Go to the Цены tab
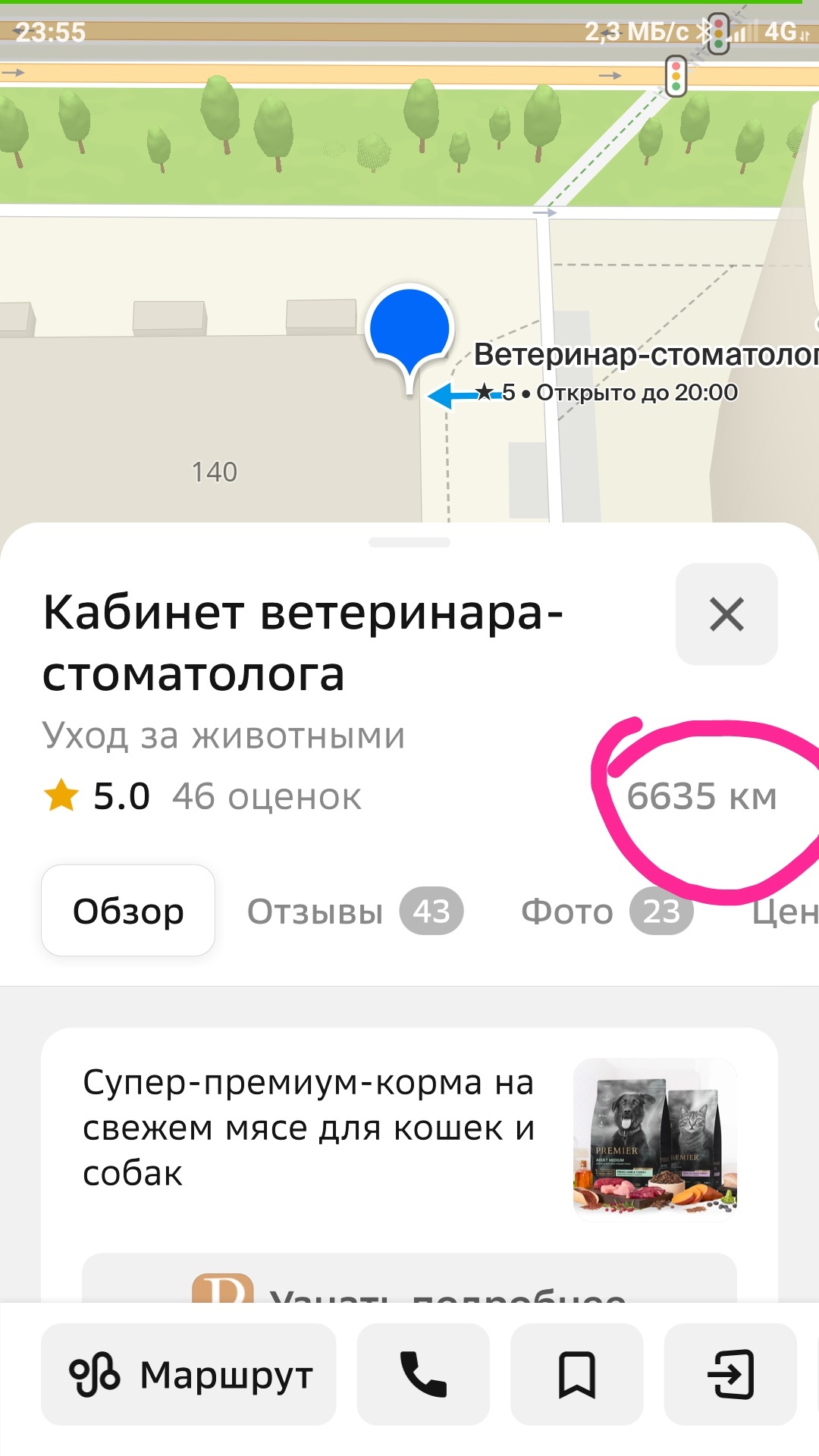This screenshot has width=819, height=1456. pyautogui.click(x=786, y=912)
